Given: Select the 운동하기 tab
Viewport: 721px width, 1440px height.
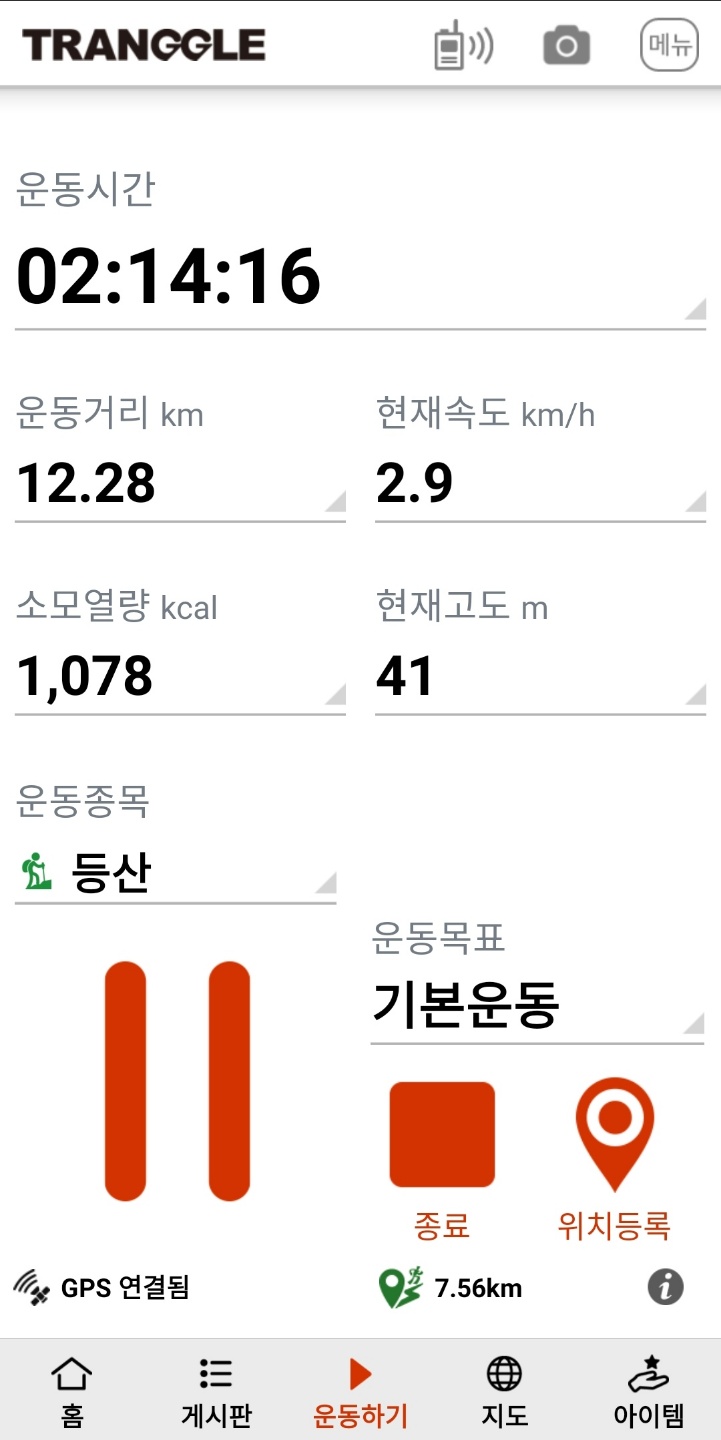Looking at the screenshot, I should 360,1391.
